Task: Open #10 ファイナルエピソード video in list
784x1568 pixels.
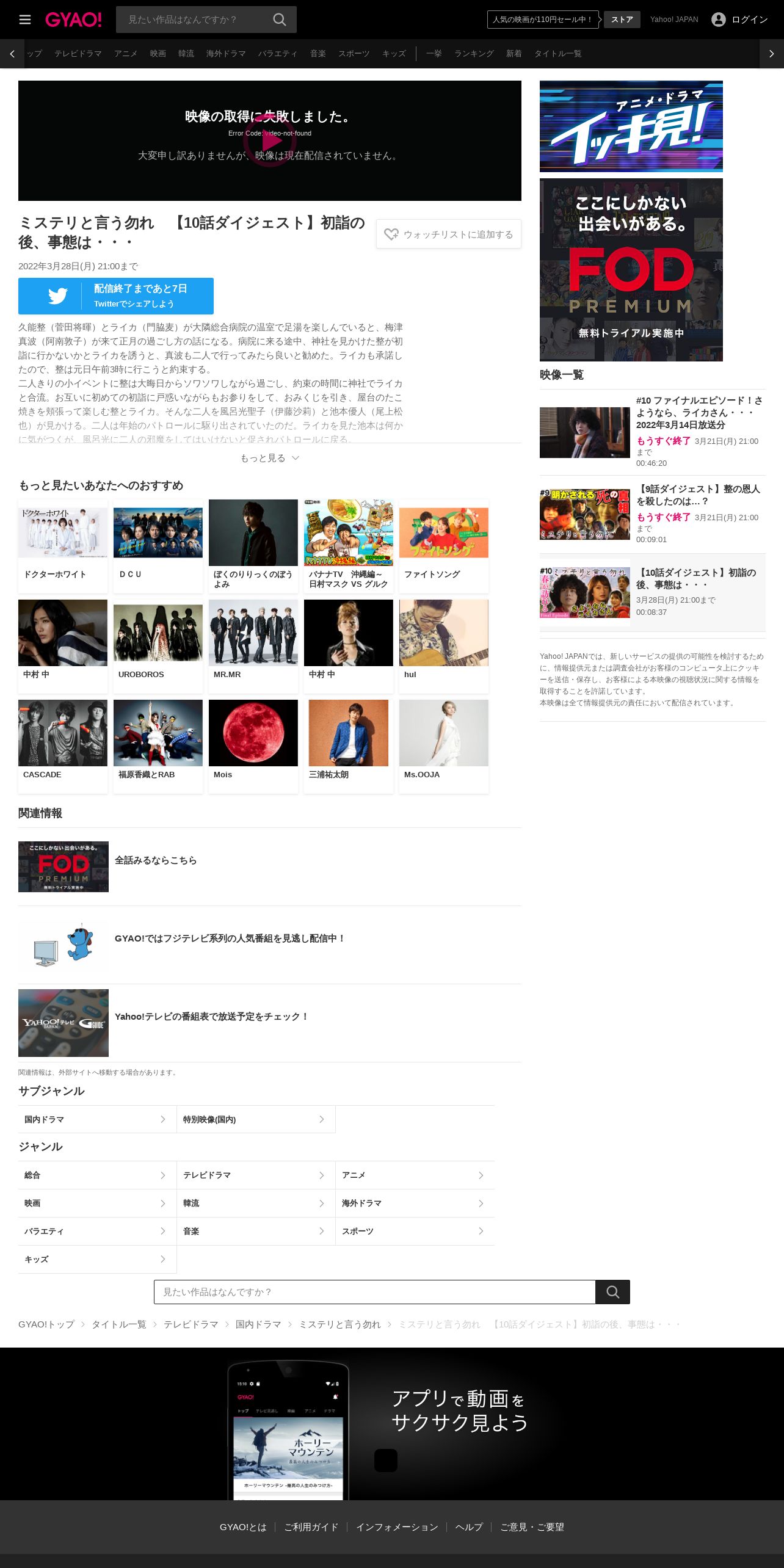Action: (653, 432)
